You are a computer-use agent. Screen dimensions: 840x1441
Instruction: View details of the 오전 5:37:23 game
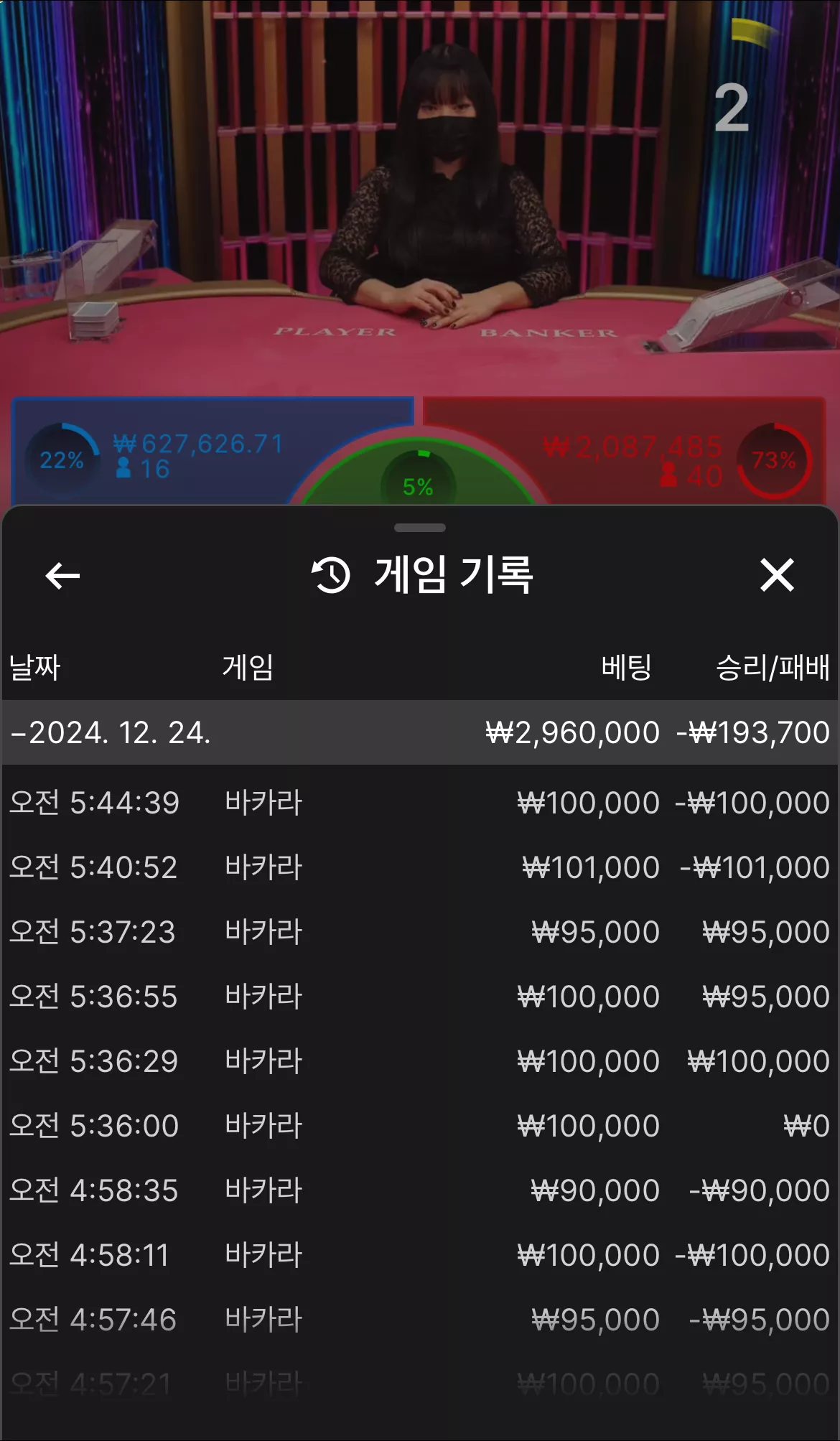click(420, 932)
